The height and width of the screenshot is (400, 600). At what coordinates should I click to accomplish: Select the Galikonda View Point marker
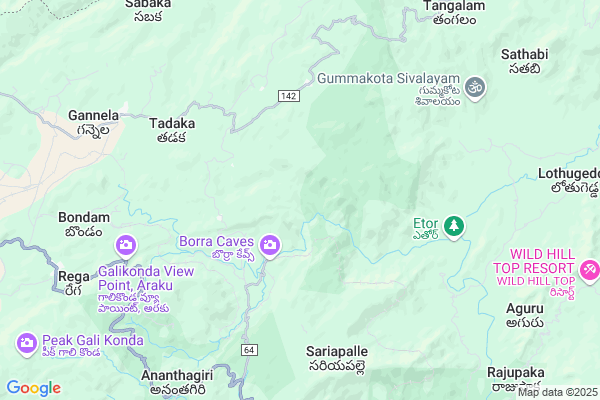coord(126,244)
